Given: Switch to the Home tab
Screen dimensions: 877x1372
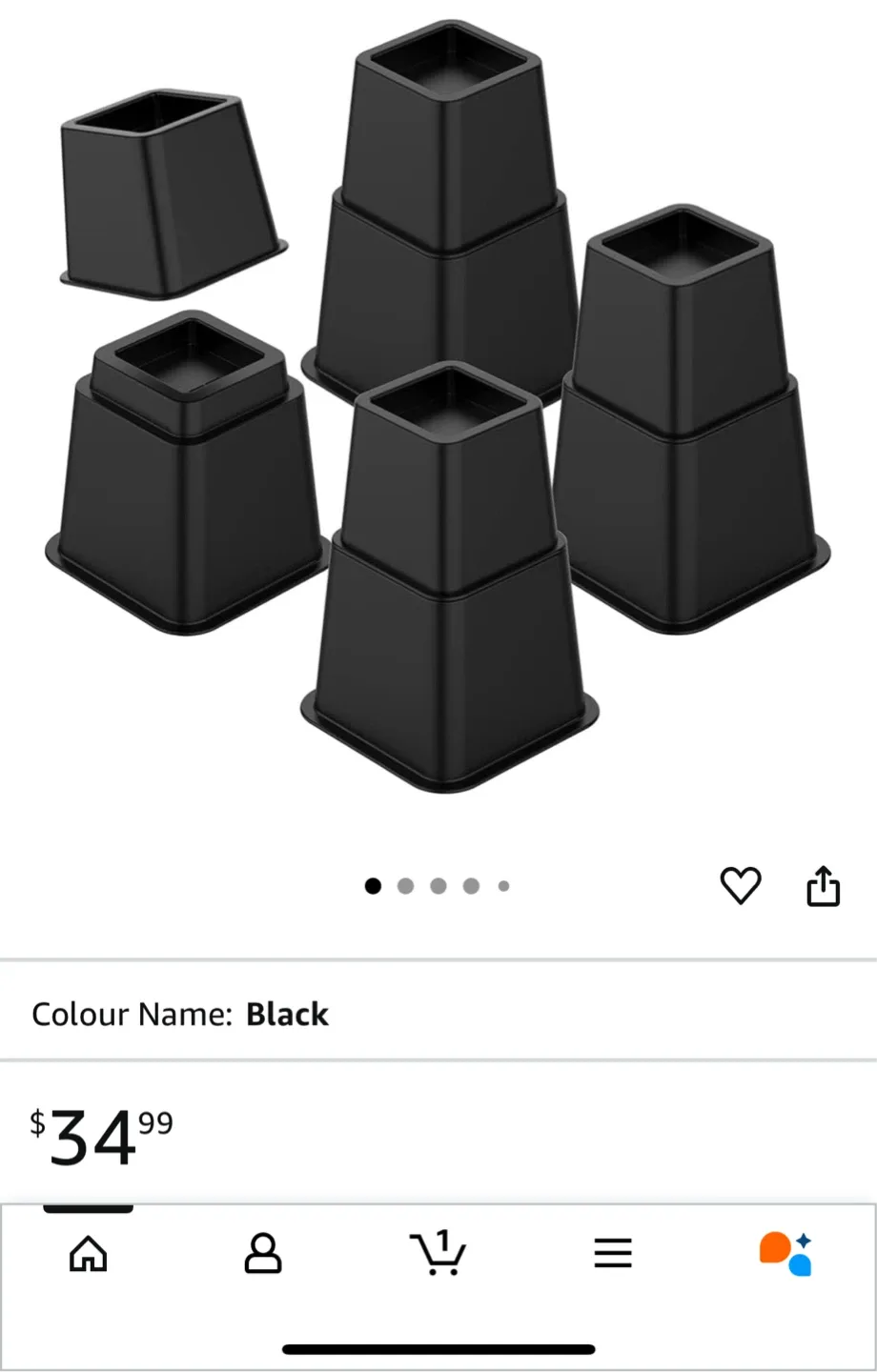Looking at the screenshot, I should 88,1253.
